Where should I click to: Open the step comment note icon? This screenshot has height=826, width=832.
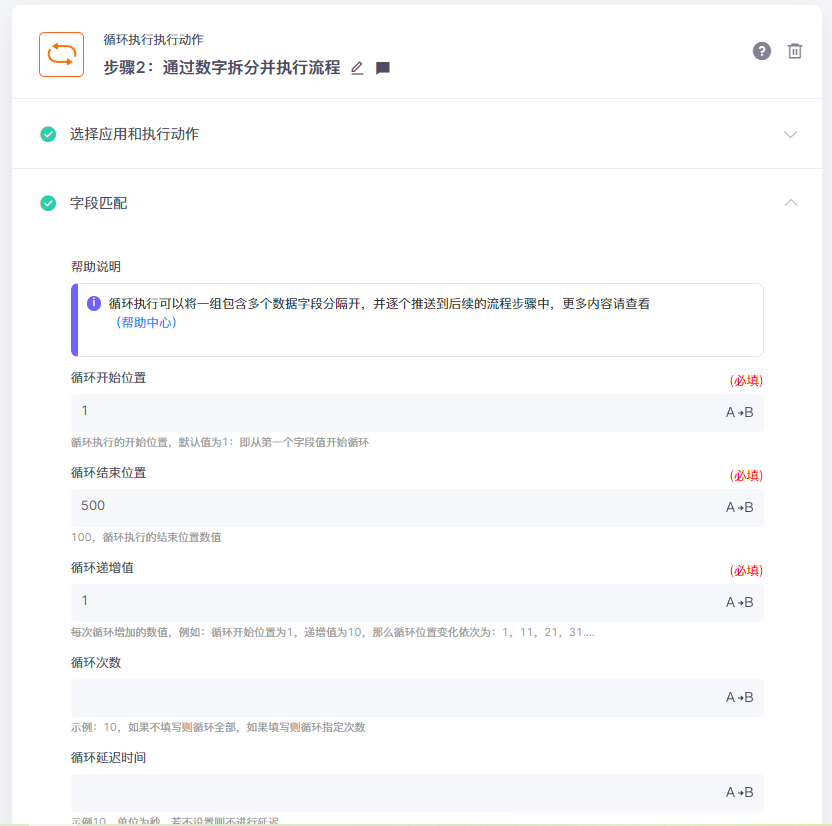(382, 68)
